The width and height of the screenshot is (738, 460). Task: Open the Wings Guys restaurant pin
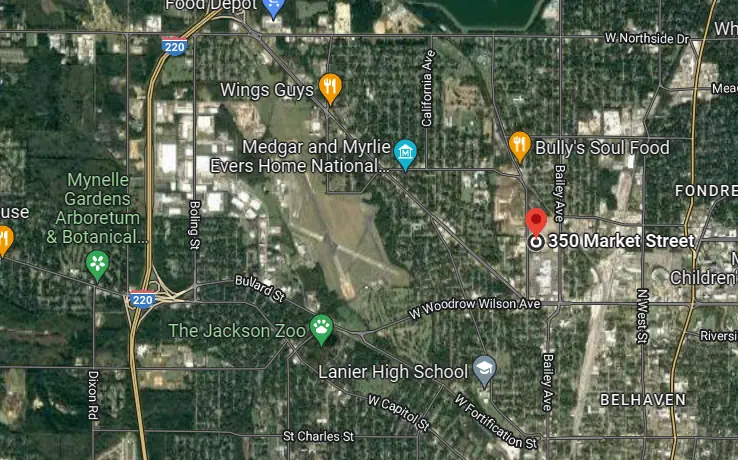tap(330, 88)
